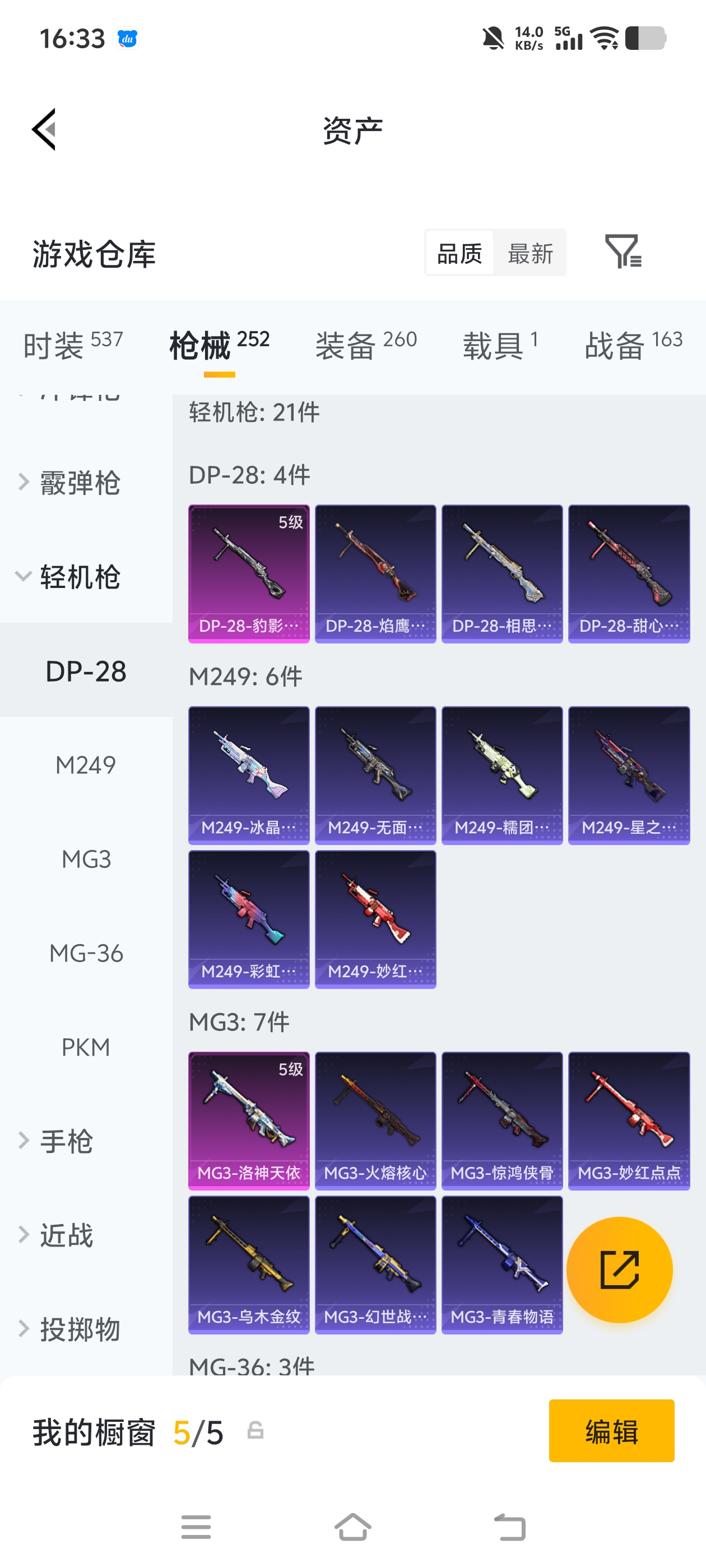Viewport: 706px width, 1568px height.
Task: Edit my showcase with 编辑
Action: [x=611, y=1430]
